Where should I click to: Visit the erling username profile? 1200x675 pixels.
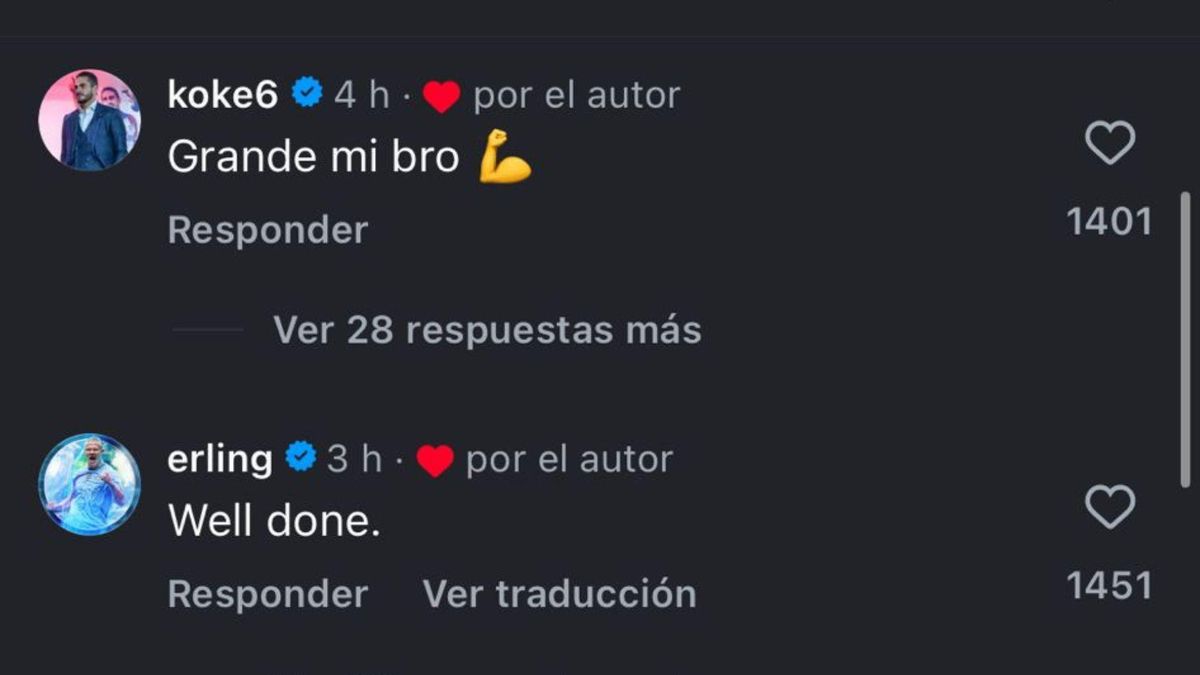[x=220, y=459]
